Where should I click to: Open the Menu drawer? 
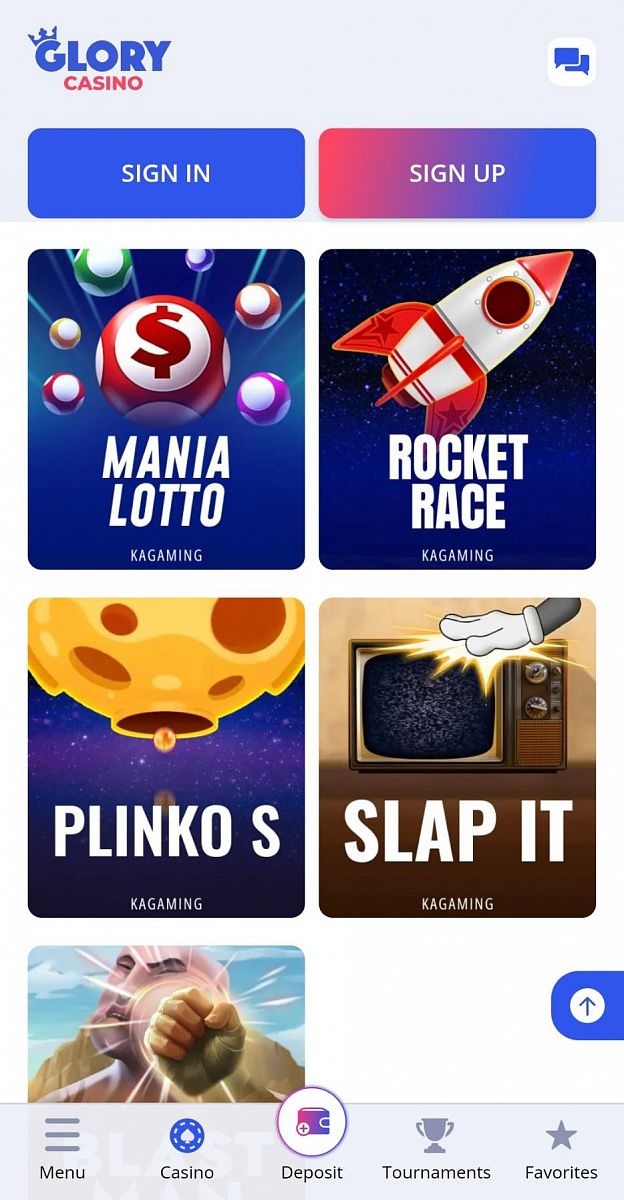(x=62, y=1150)
